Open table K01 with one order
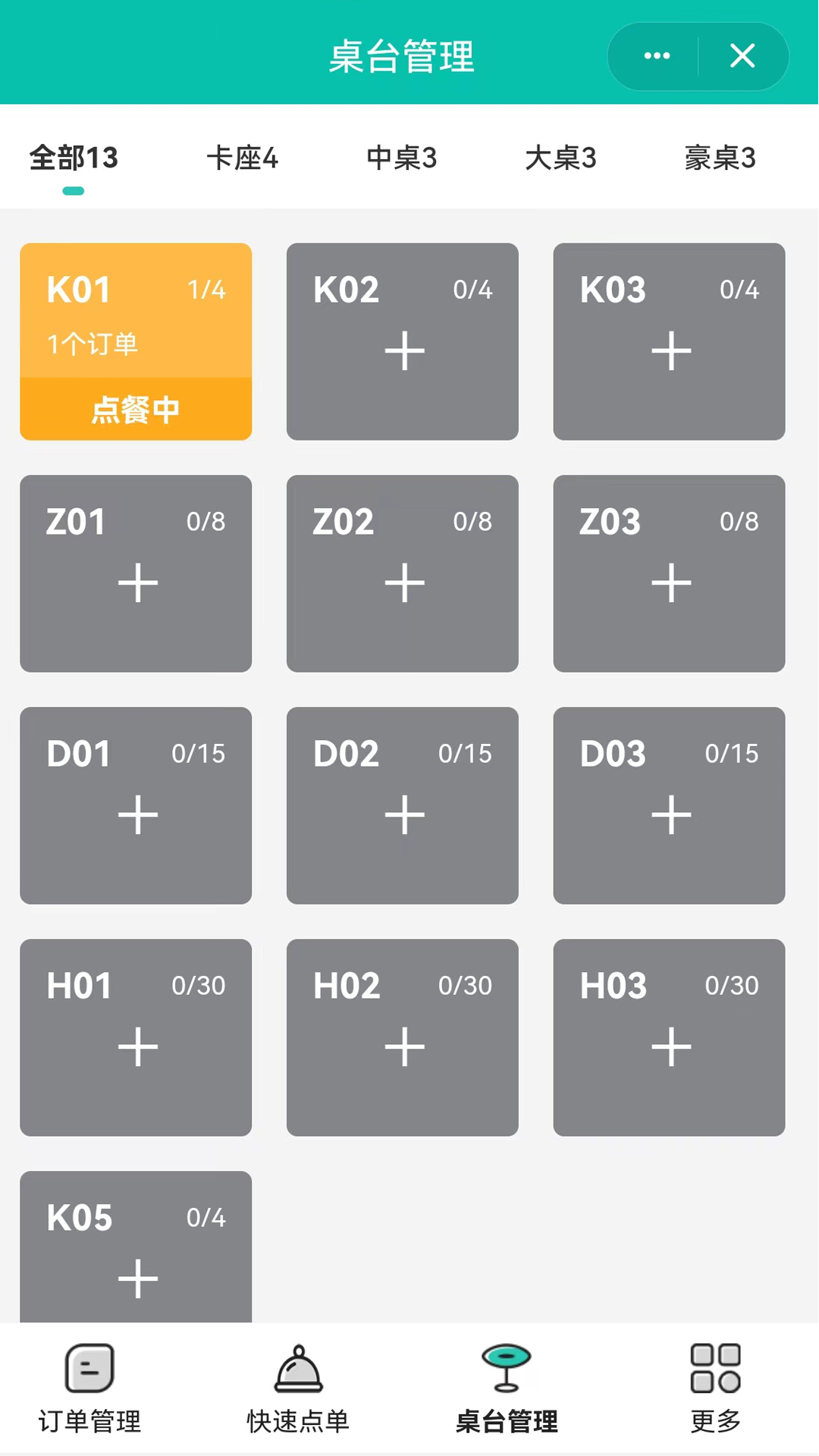The height and width of the screenshot is (1456, 819). click(x=136, y=341)
